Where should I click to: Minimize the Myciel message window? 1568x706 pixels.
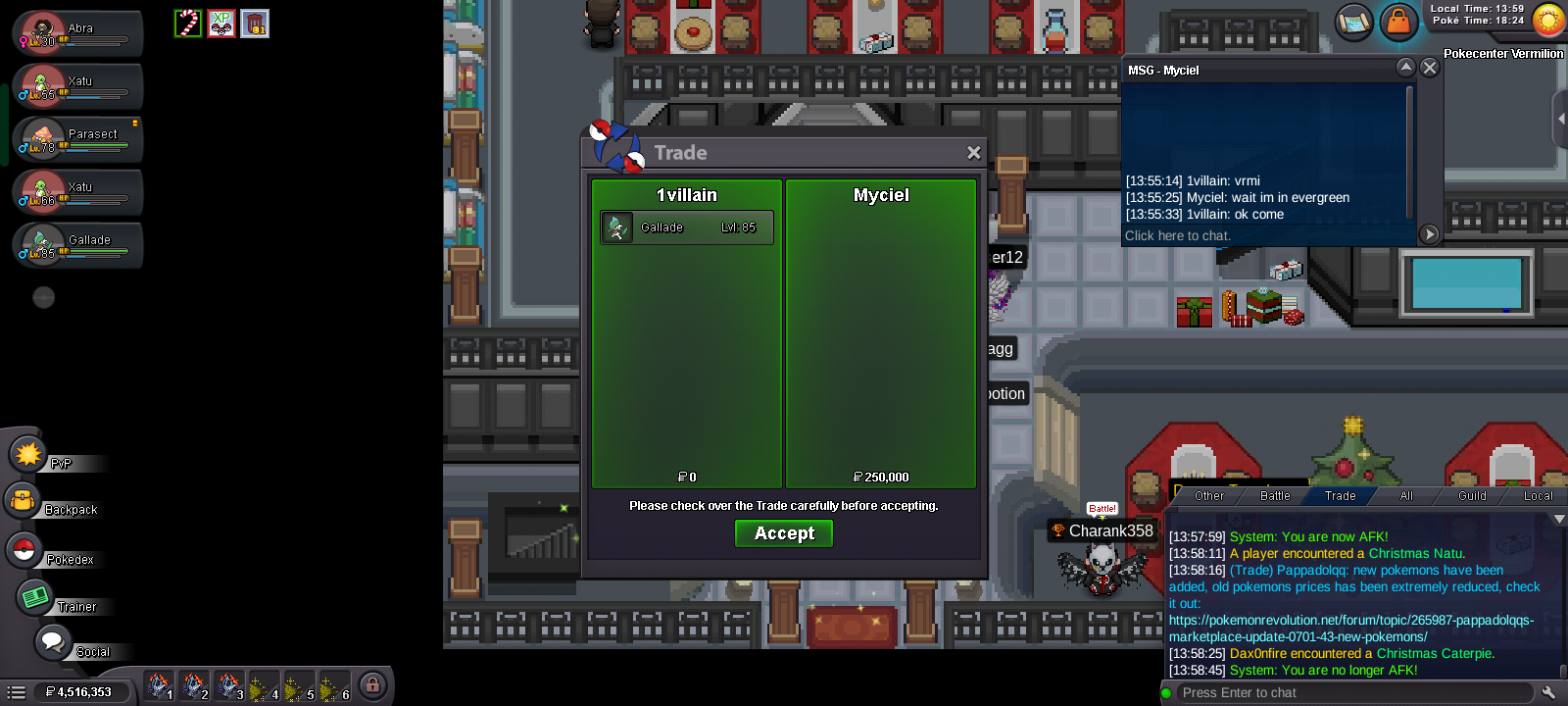click(1405, 68)
